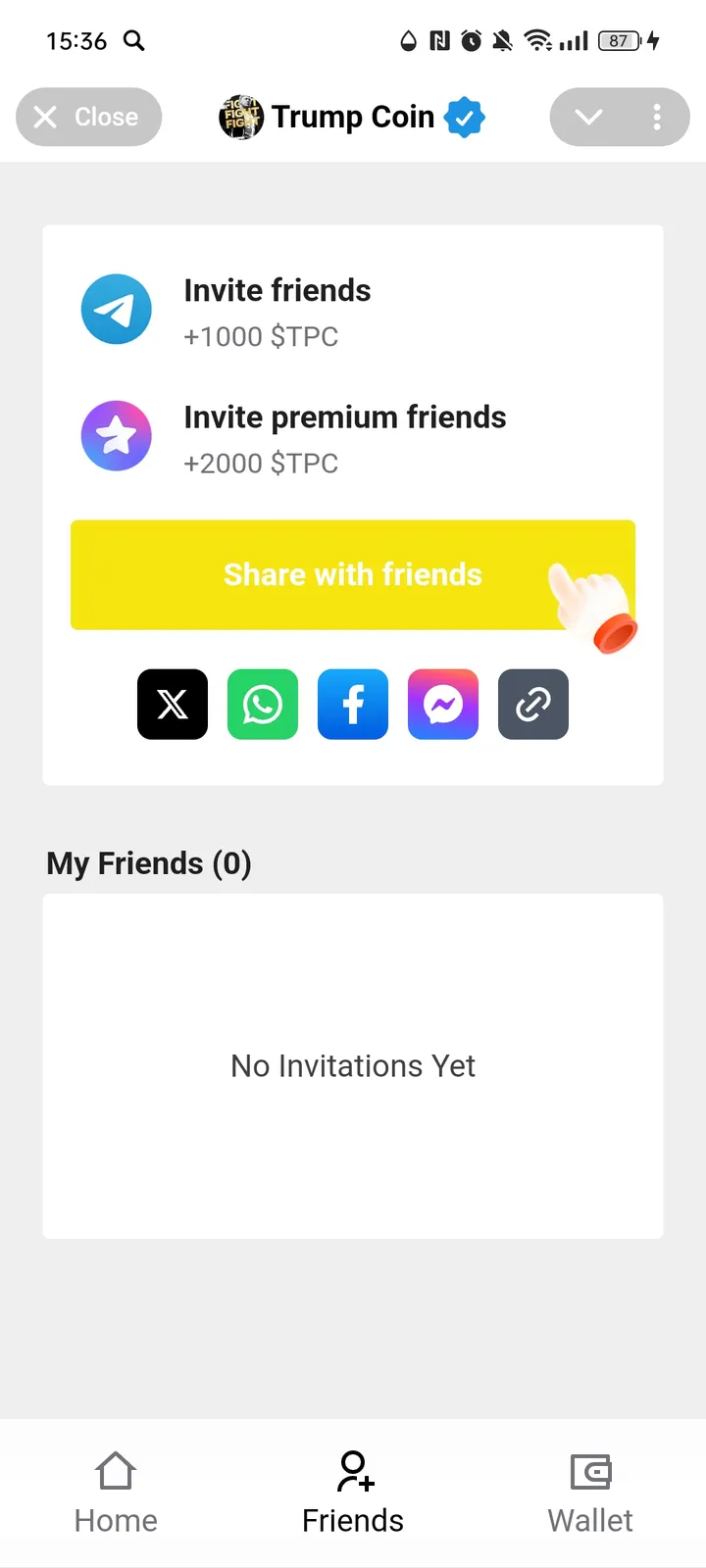
Task: Share invite via WhatsApp
Action: [263, 704]
